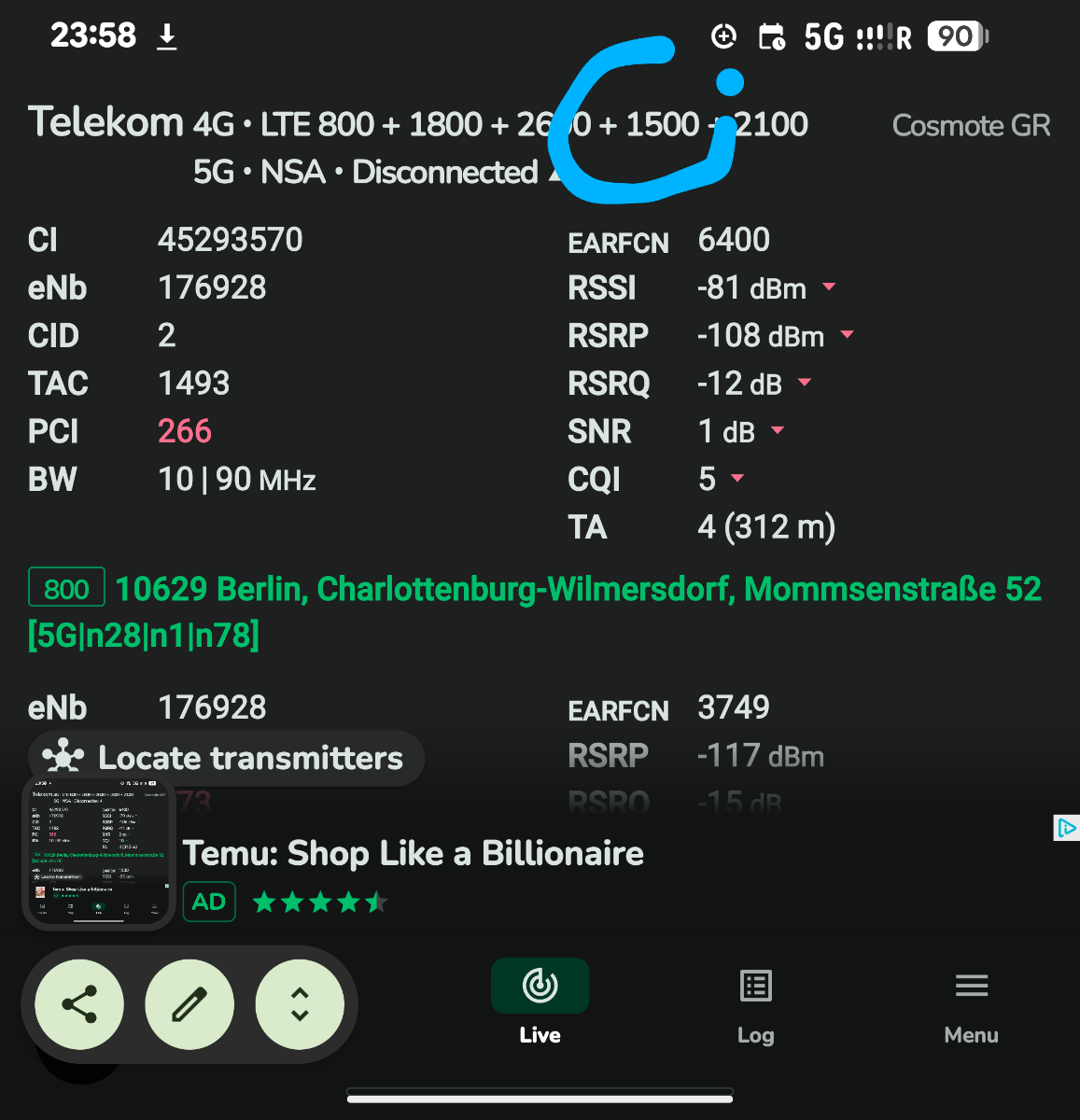Switch to the Live tab
This screenshot has width=1080, height=1120.
tap(540, 1001)
